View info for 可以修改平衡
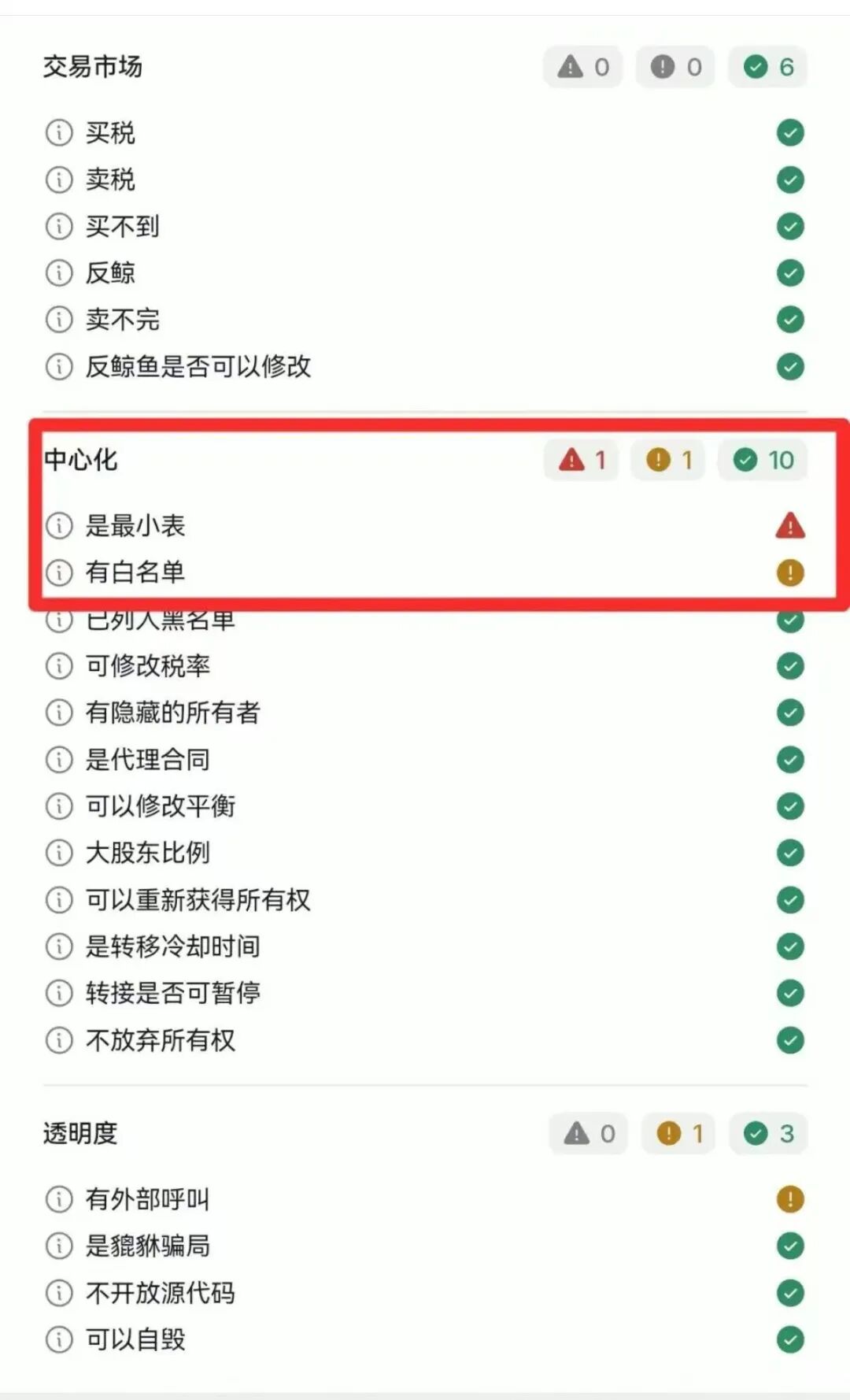The width and height of the screenshot is (850, 1400). coord(59,806)
